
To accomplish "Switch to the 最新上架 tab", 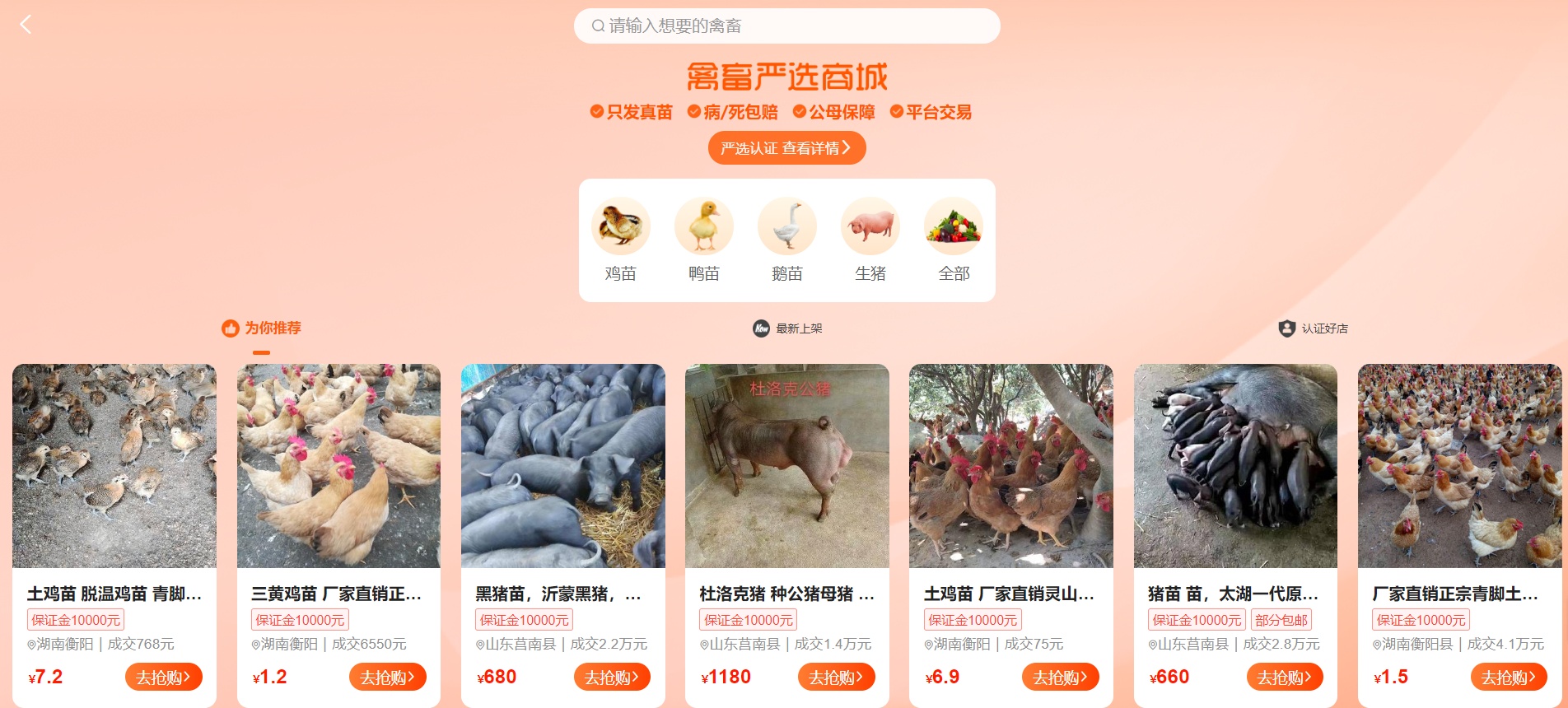I will click(787, 328).
